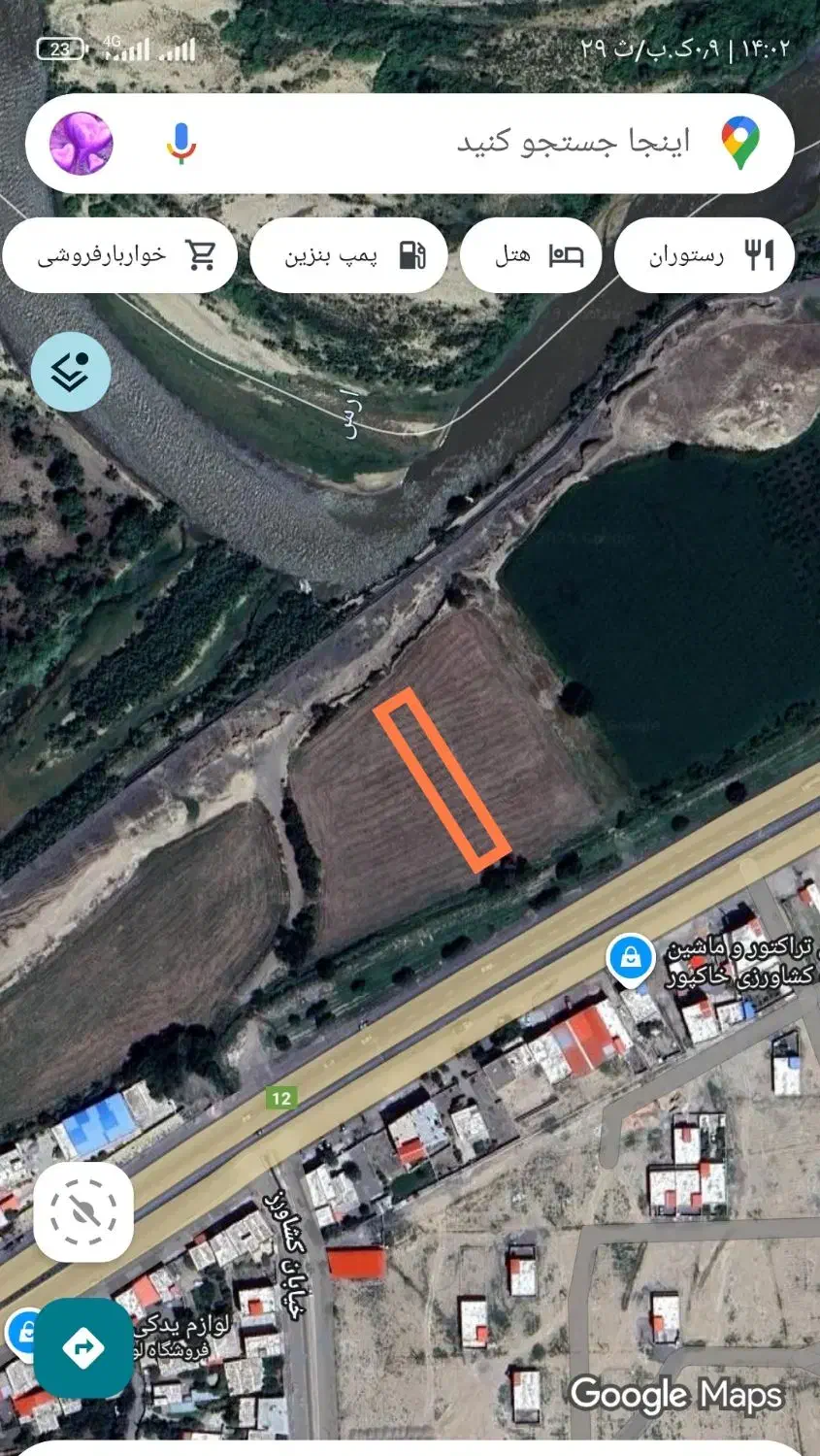The height and width of the screenshot is (1456, 820).
Task: Start voice search with the microphone
Action: pyautogui.click(x=180, y=144)
